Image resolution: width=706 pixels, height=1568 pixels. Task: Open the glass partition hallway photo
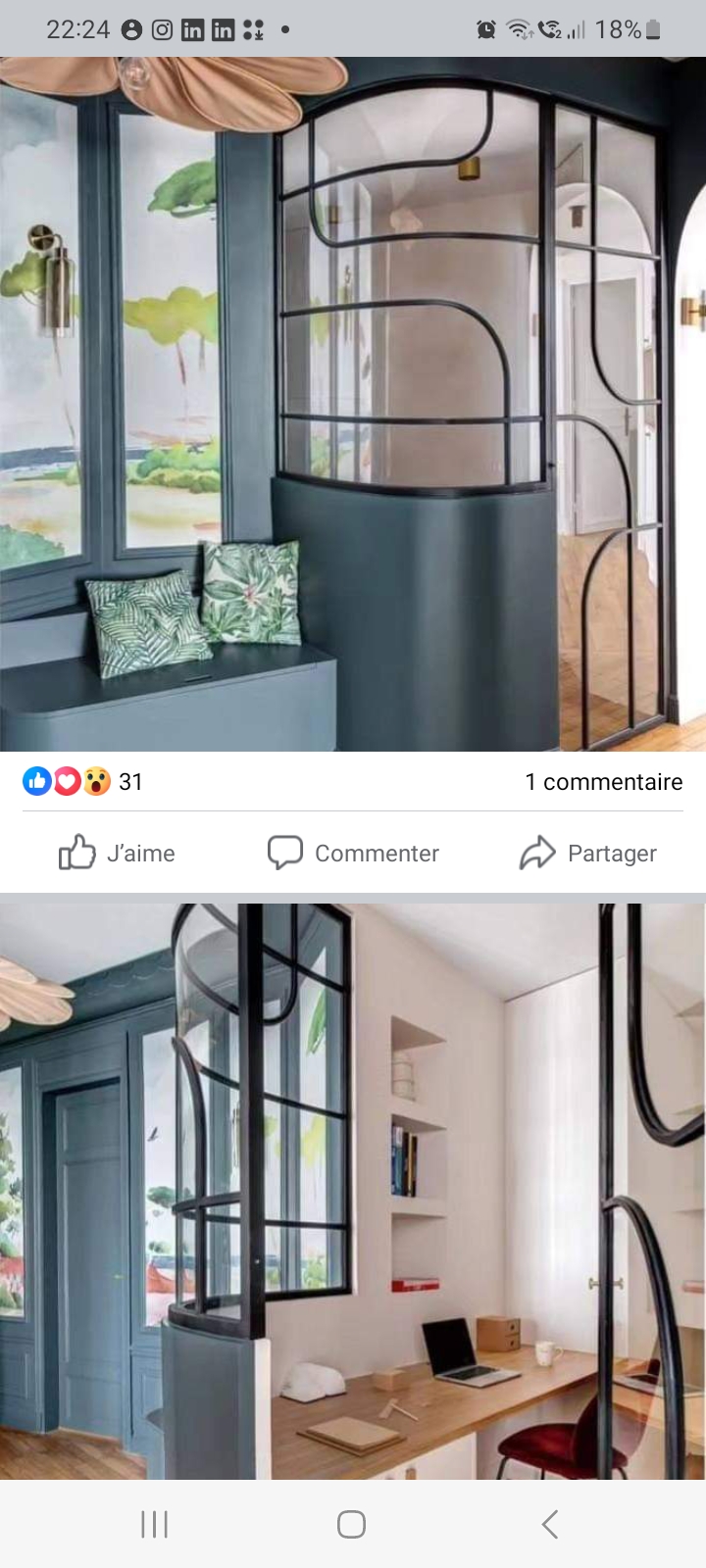pyautogui.click(x=353, y=404)
